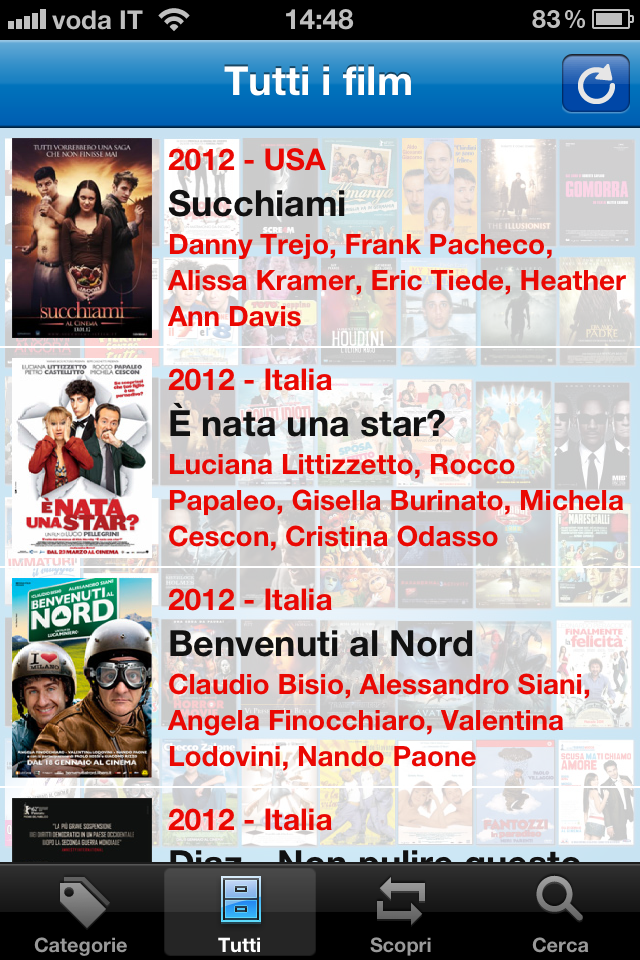
Task: Go to the Cerca search tab
Action: point(560,915)
